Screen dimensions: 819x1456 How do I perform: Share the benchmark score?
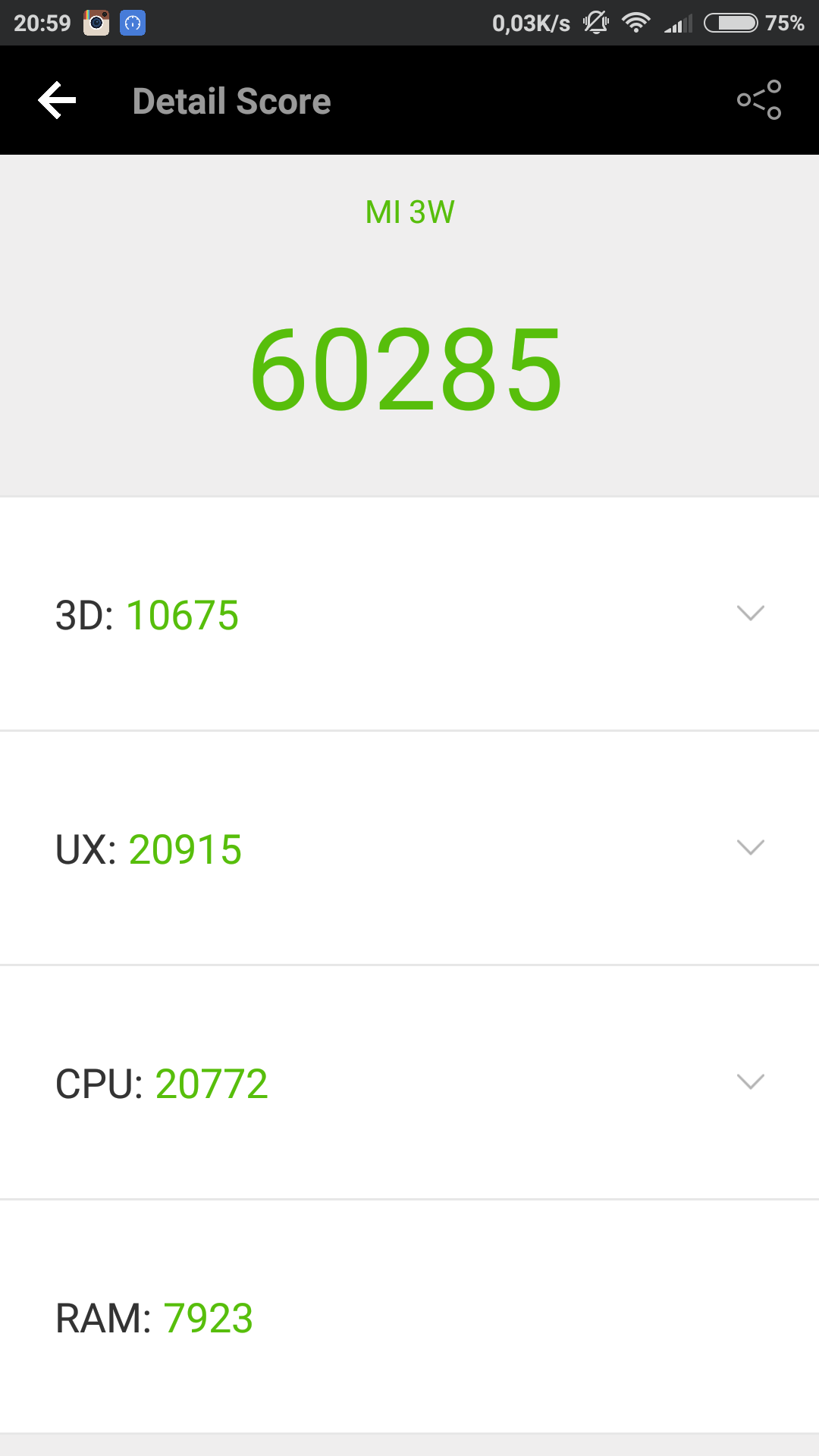tap(759, 100)
